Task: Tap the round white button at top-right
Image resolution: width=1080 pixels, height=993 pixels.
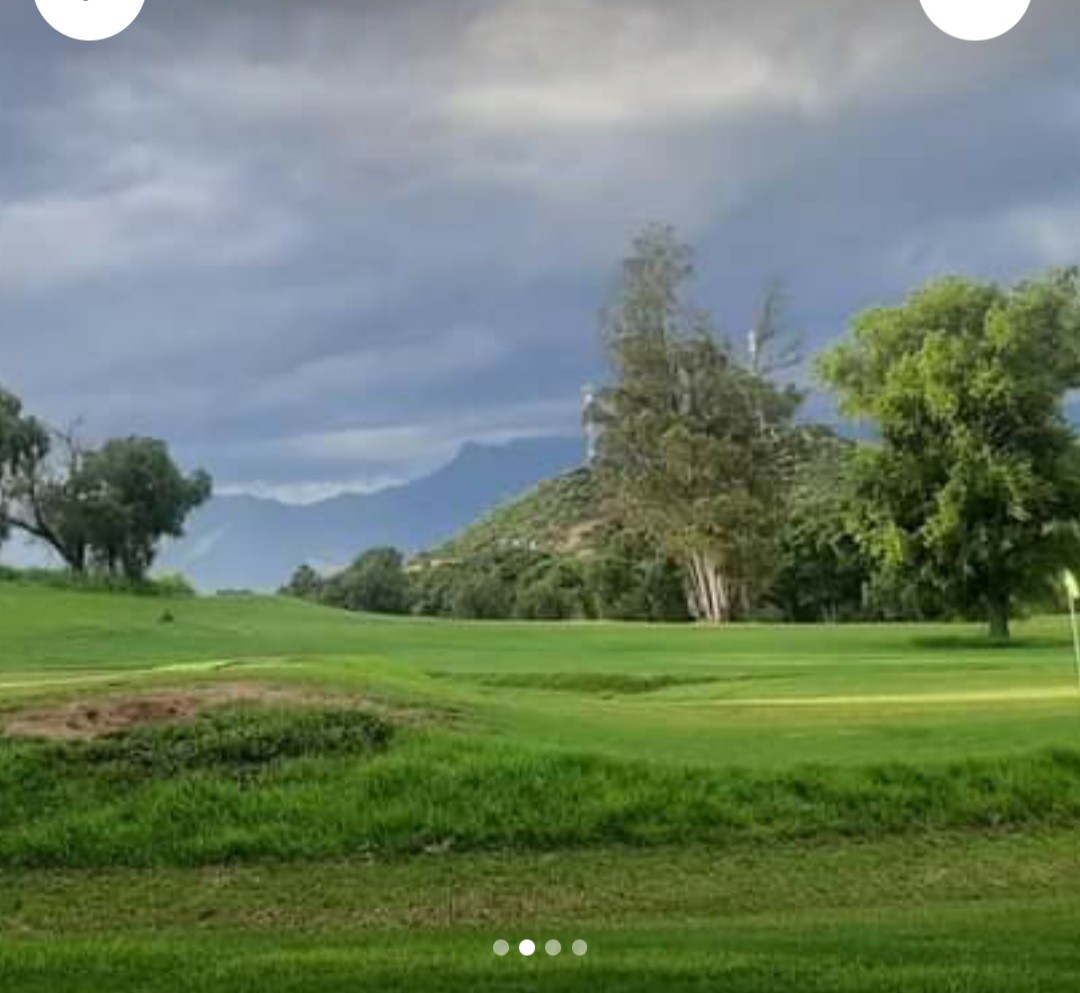Action: point(974,13)
